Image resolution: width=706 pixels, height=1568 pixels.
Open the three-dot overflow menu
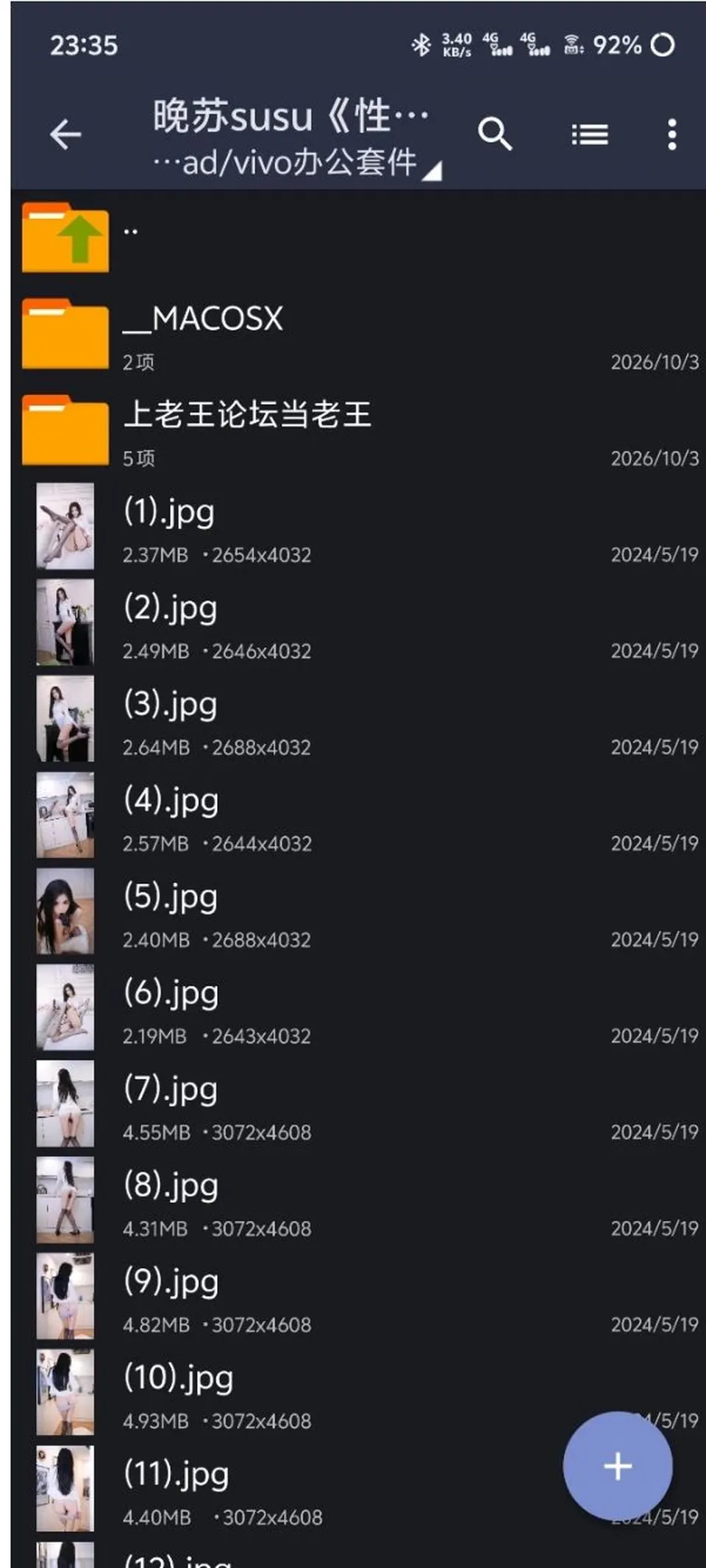(671, 135)
